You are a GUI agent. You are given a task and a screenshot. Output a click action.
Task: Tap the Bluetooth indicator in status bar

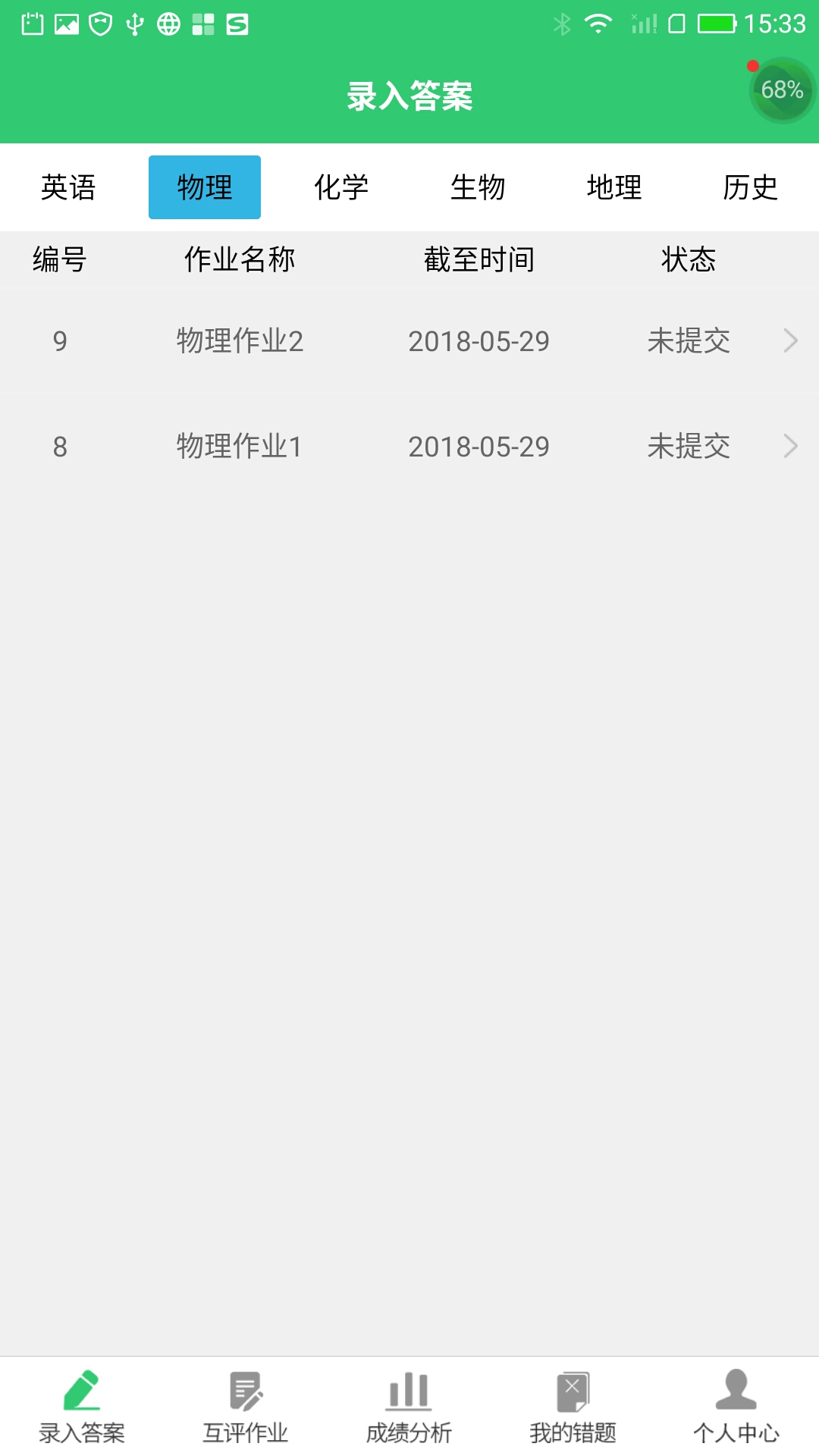pyautogui.click(x=562, y=23)
